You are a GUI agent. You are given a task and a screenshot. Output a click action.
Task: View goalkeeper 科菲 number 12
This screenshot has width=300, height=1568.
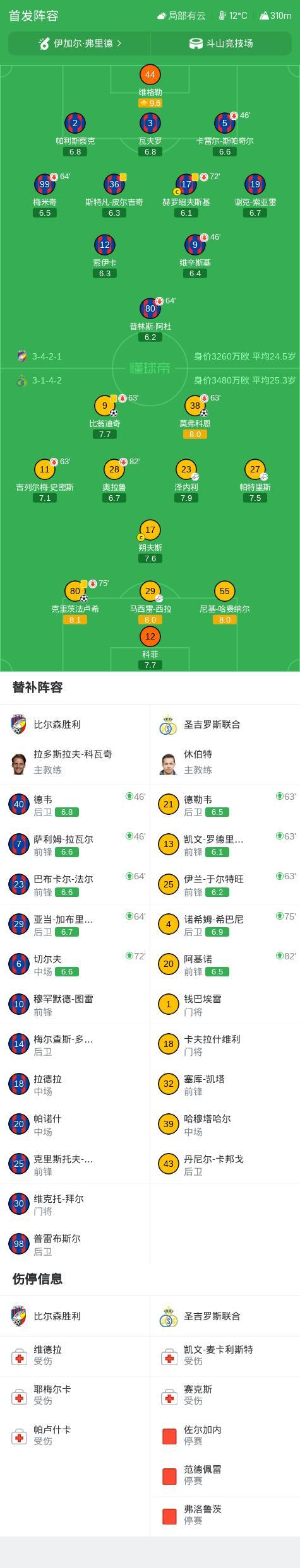[x=150, y=648]
